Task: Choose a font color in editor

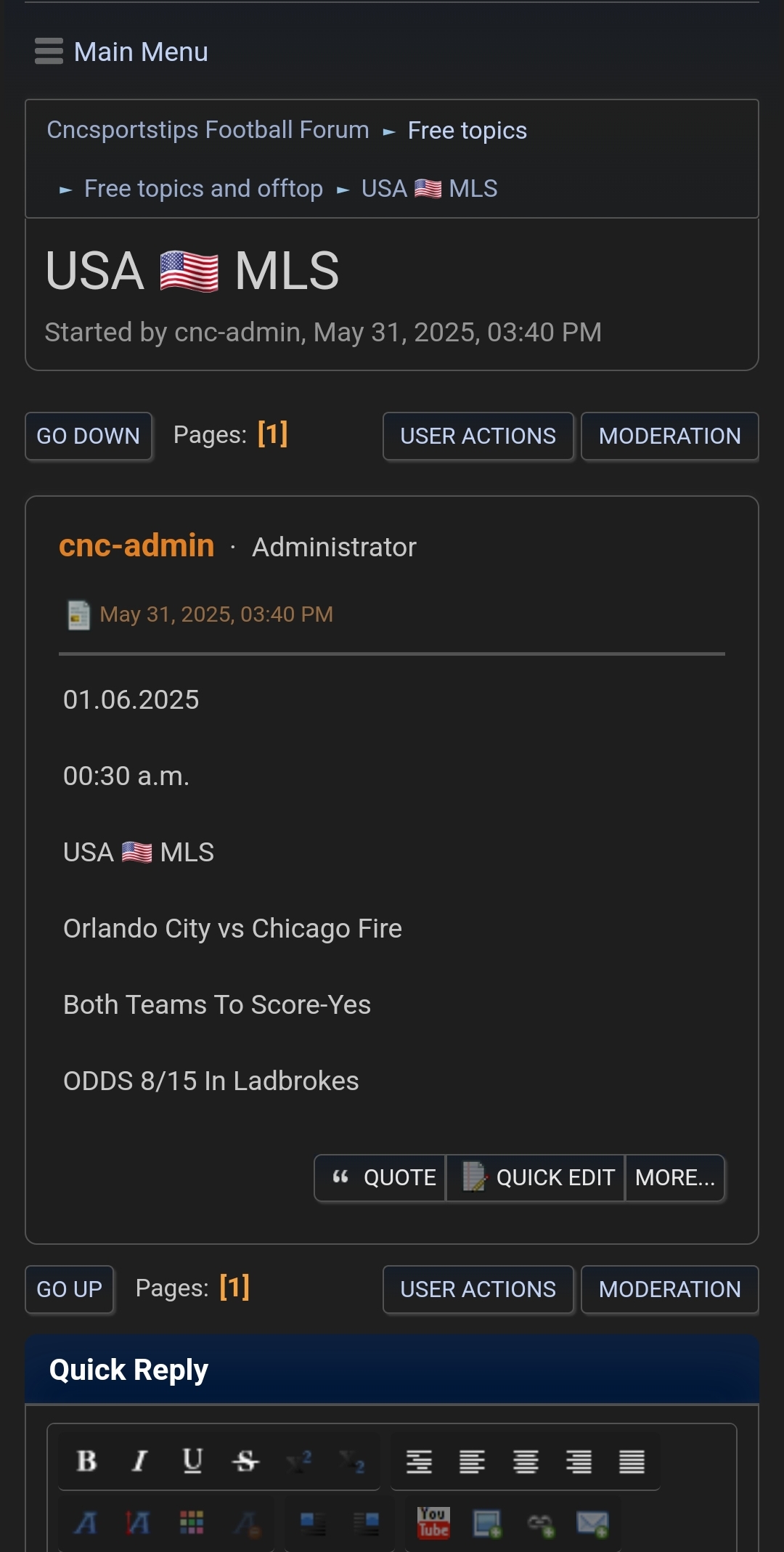Action: pos(192,1522)
